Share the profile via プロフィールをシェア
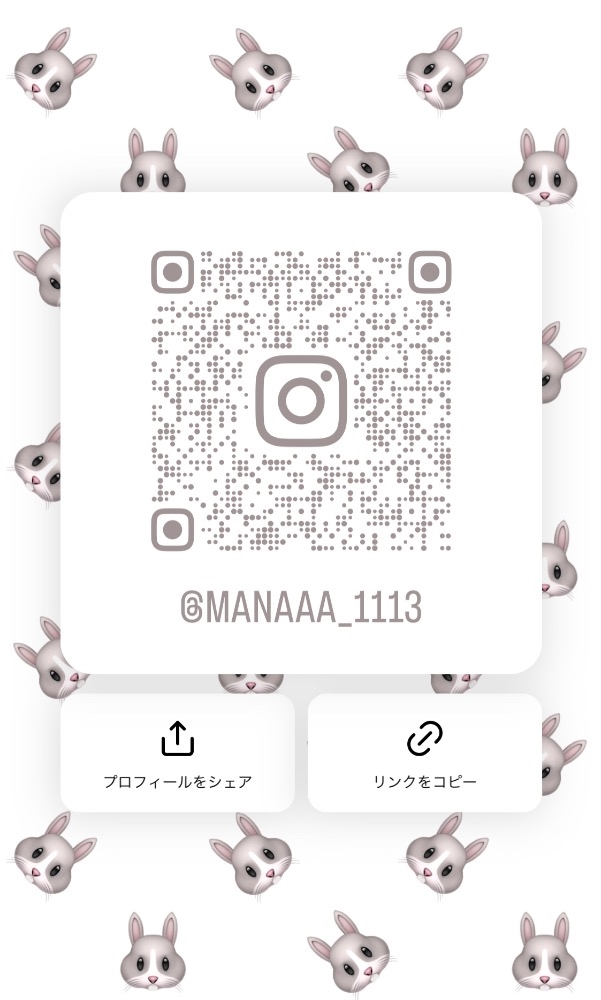Image resolution: width=601 pixels, height=1000 pixels. tap(177, 753)
